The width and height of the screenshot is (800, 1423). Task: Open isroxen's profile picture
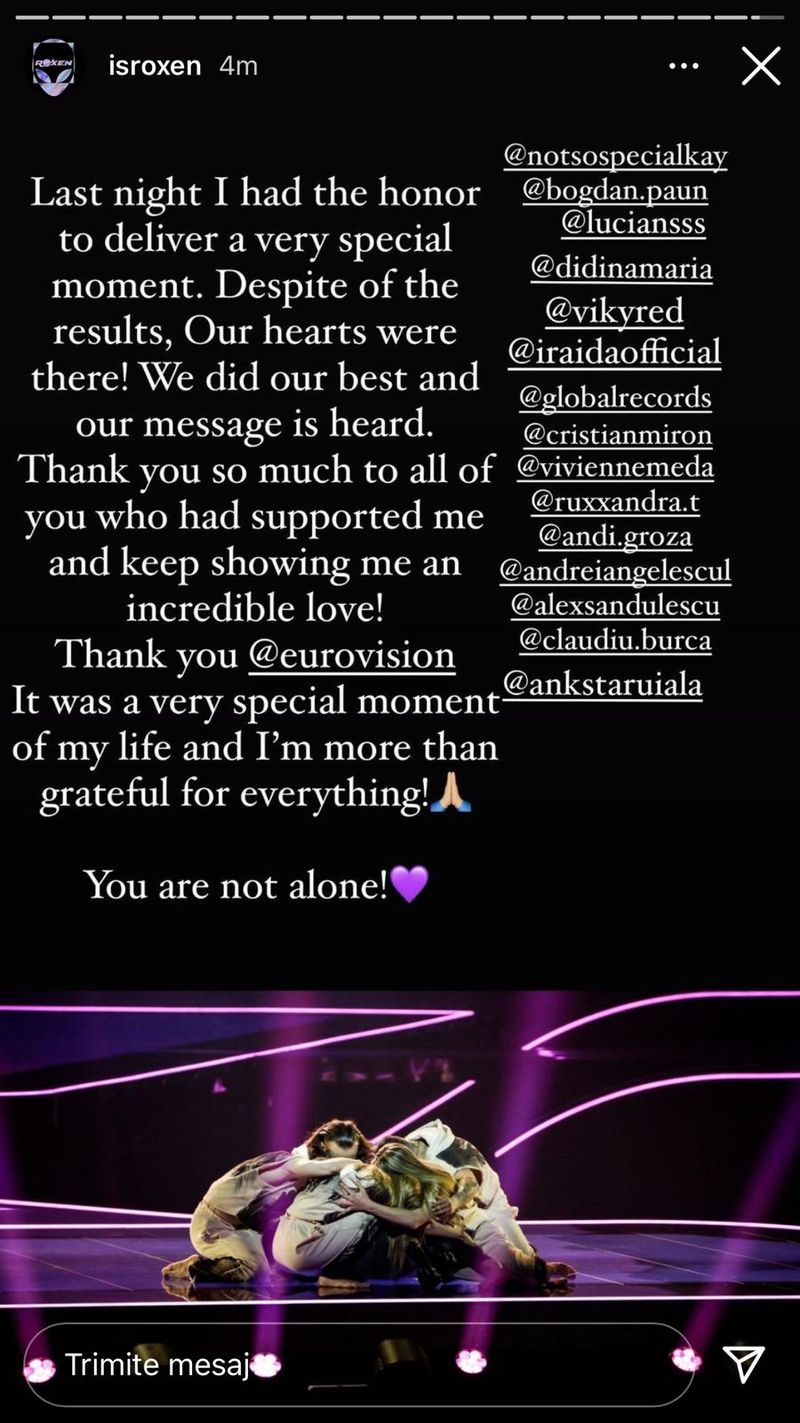click(x=55, y=67)
